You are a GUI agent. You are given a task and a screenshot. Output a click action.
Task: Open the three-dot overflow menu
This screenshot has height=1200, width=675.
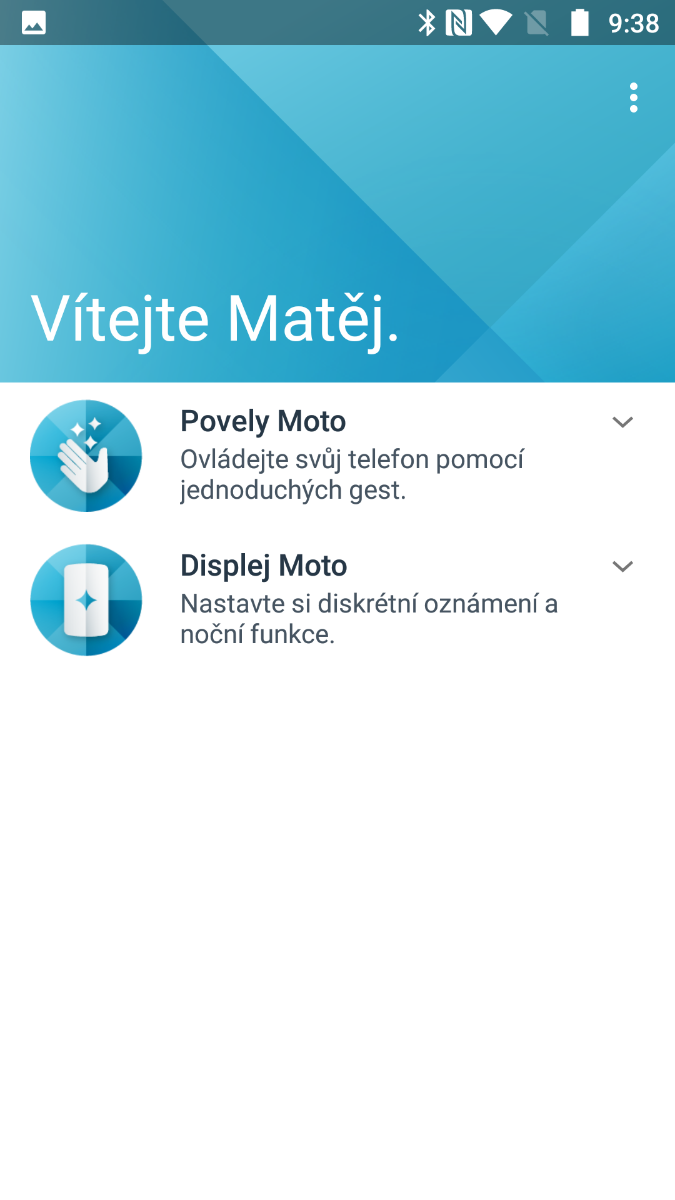tap(633, 98)
